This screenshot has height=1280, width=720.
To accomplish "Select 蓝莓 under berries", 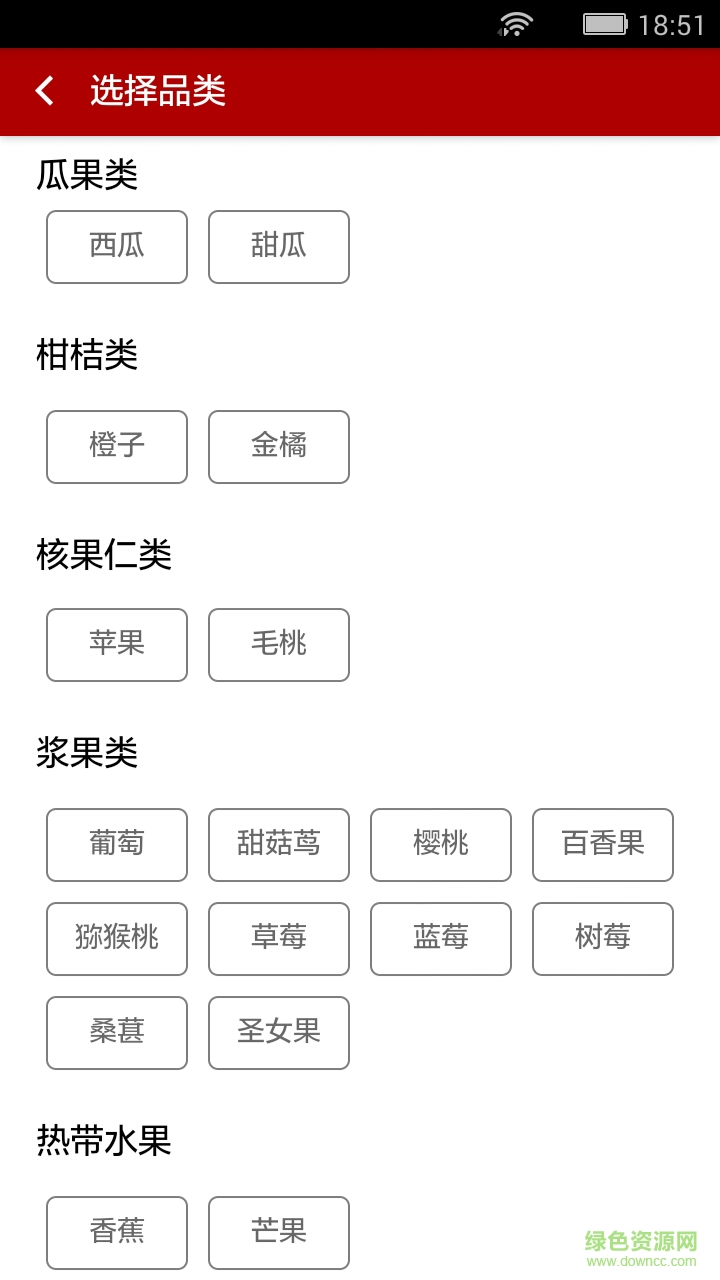I will click(x=440, y=939).
